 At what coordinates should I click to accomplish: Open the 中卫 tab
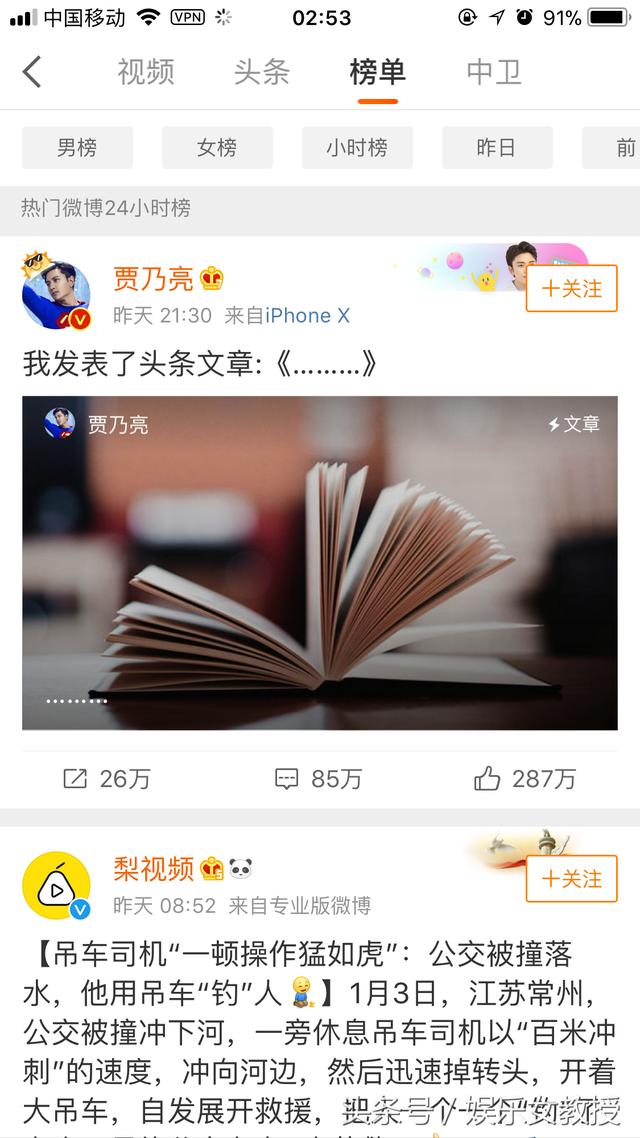[x=494, y=72]
